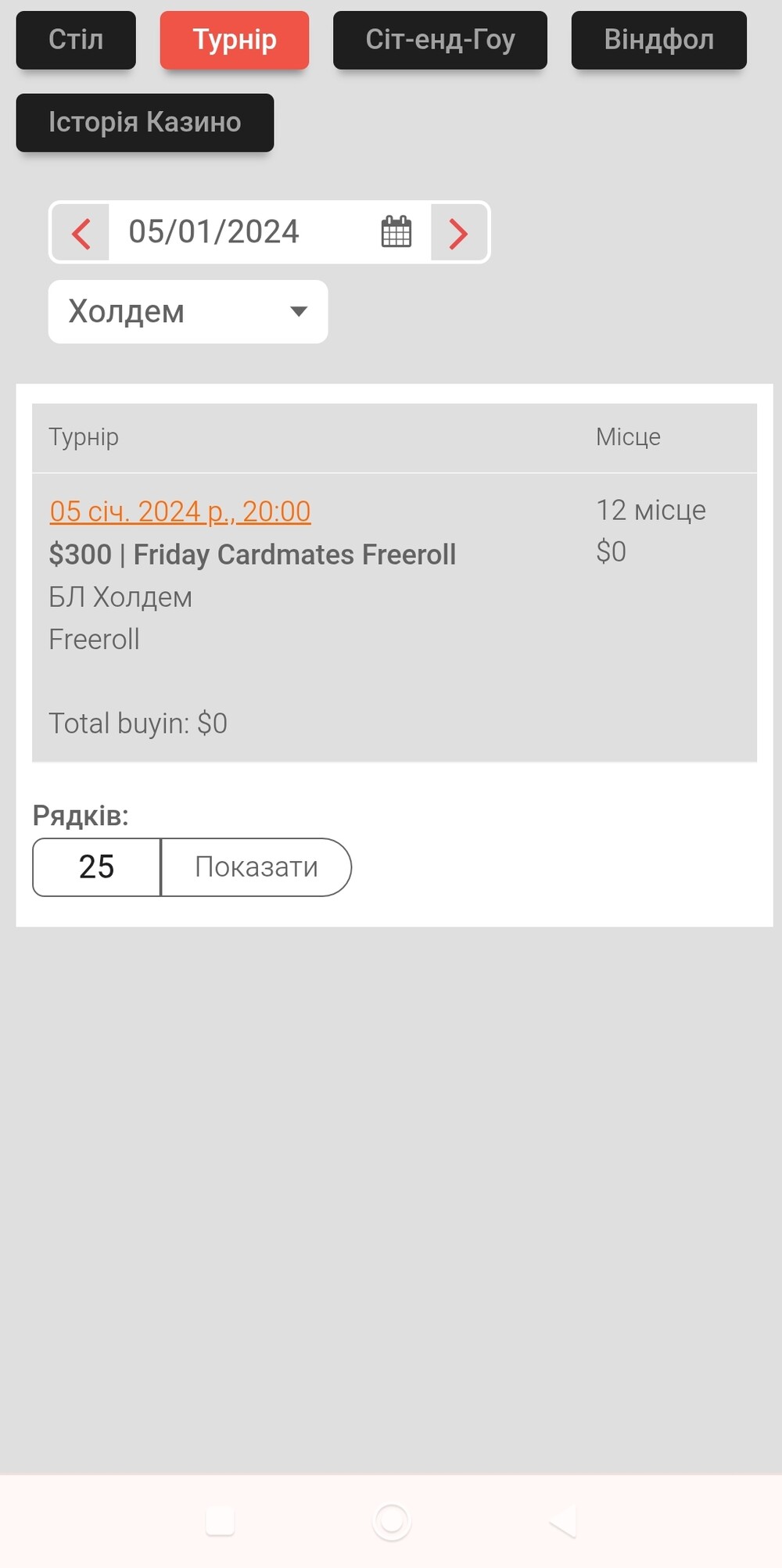Tap the system home button
This screenshot has width=782, height=1568.
pyautogui.click(x=392, y=1522)
